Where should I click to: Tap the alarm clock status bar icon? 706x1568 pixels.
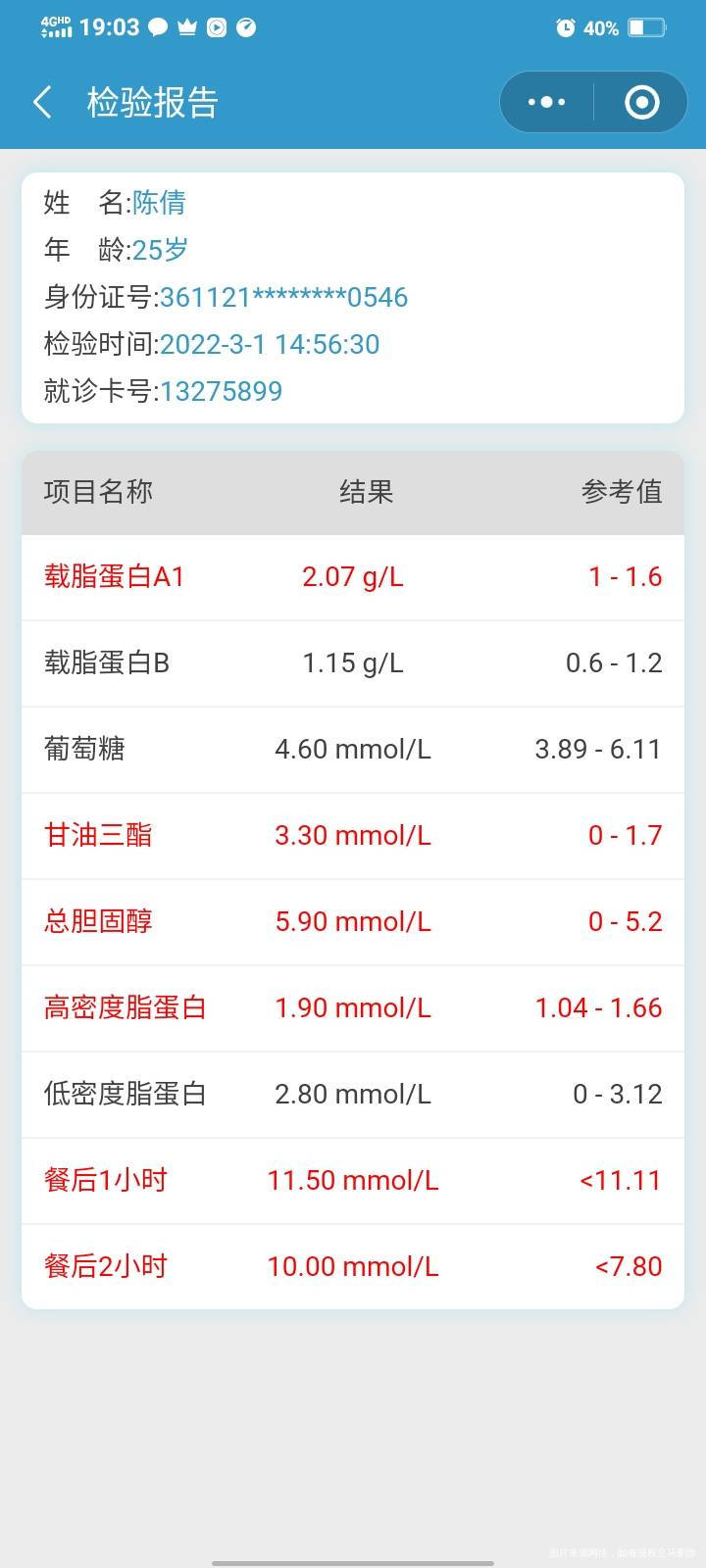565,27
